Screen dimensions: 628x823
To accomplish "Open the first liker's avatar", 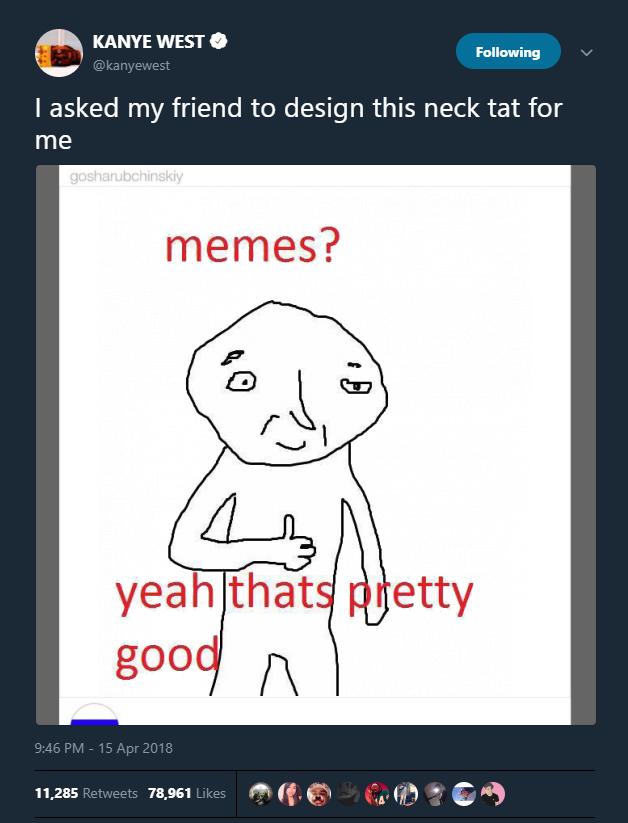I will [x=260, y=793].
